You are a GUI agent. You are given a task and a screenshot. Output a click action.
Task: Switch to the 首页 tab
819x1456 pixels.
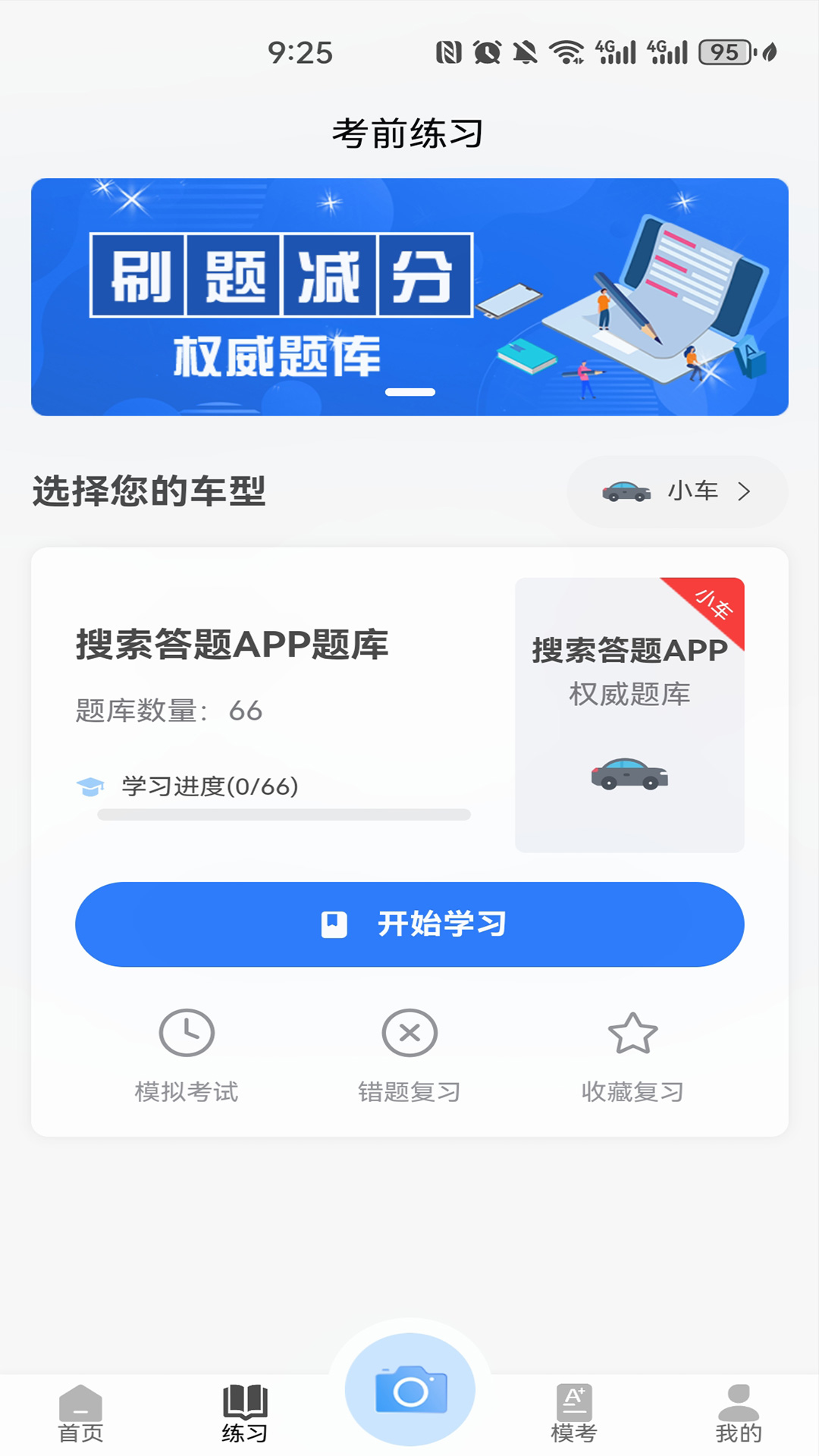(x=80, y=1414)
